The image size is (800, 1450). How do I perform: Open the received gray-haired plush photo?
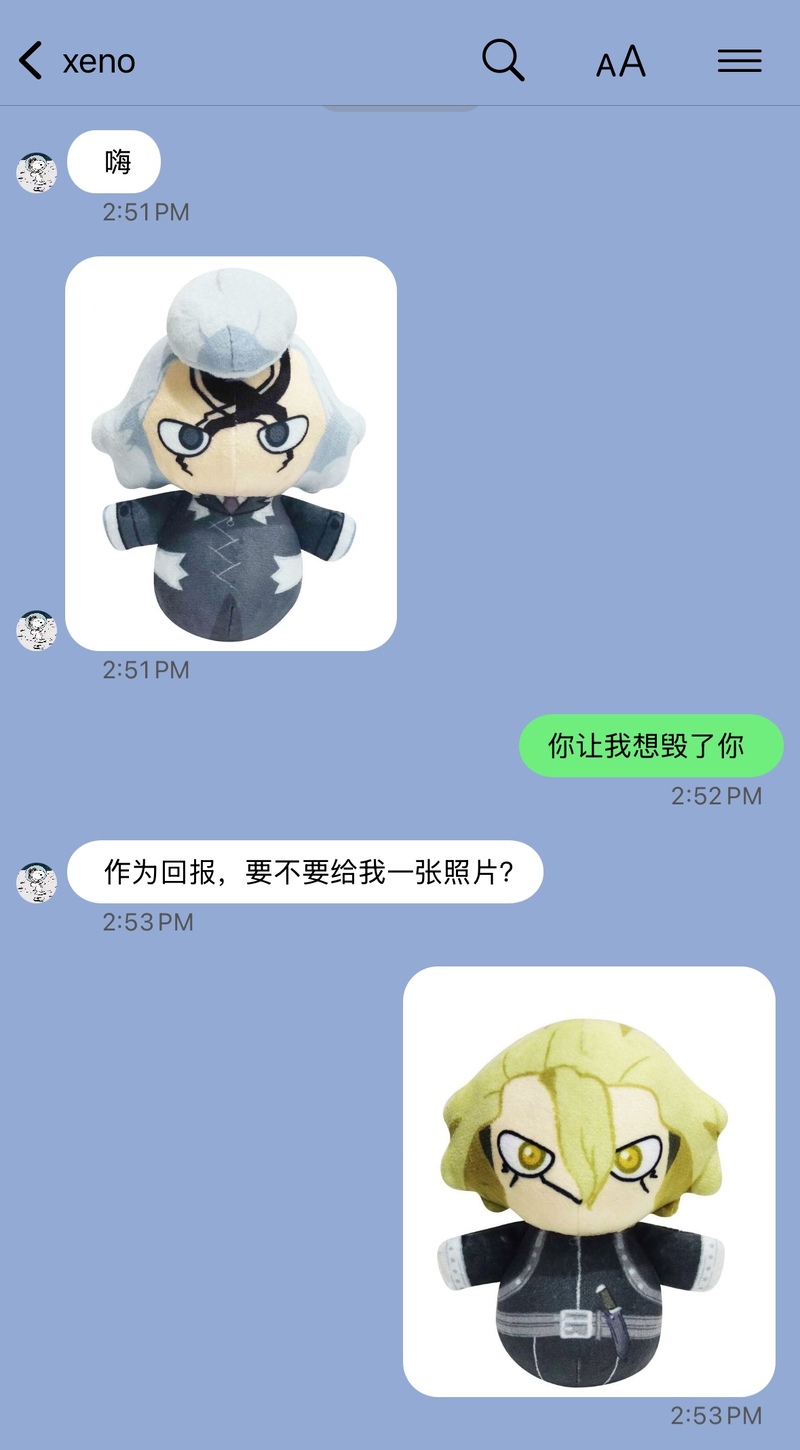click(x=231, y=454)
